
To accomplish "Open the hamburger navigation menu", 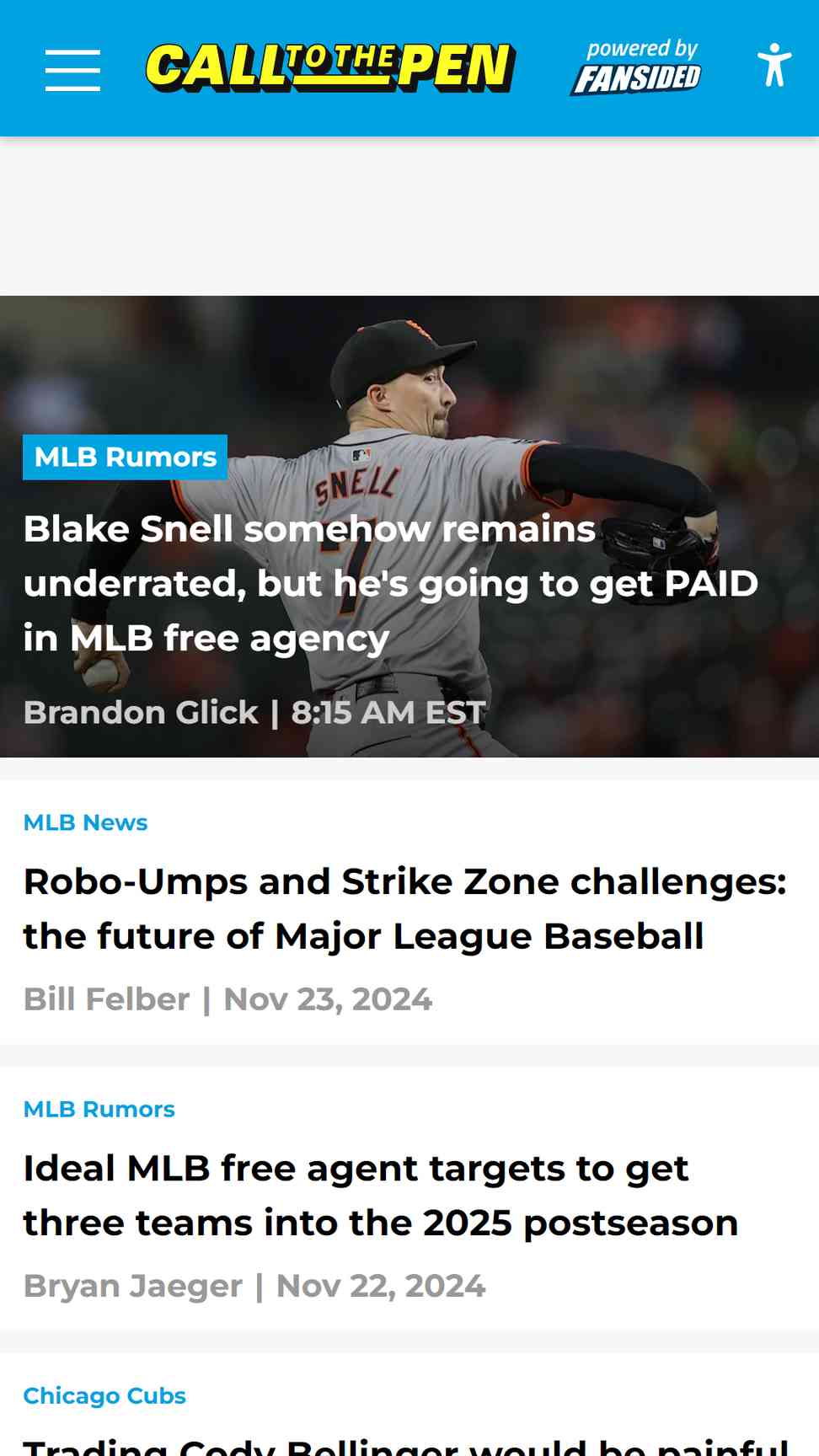I will click(x=72, y=69).
